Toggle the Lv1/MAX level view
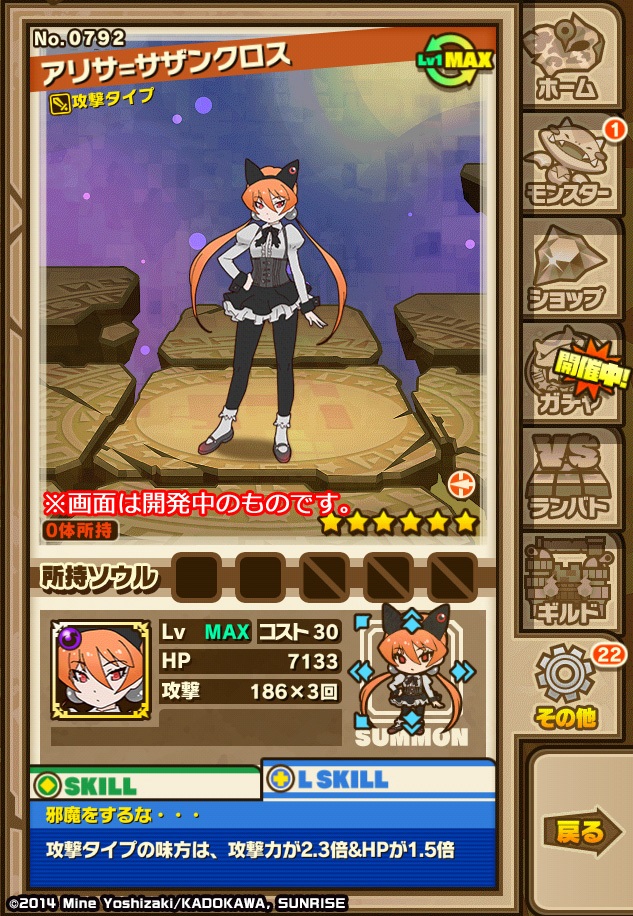Image resolution: width=633 pixels, height=916 pixels. [458, 60]
